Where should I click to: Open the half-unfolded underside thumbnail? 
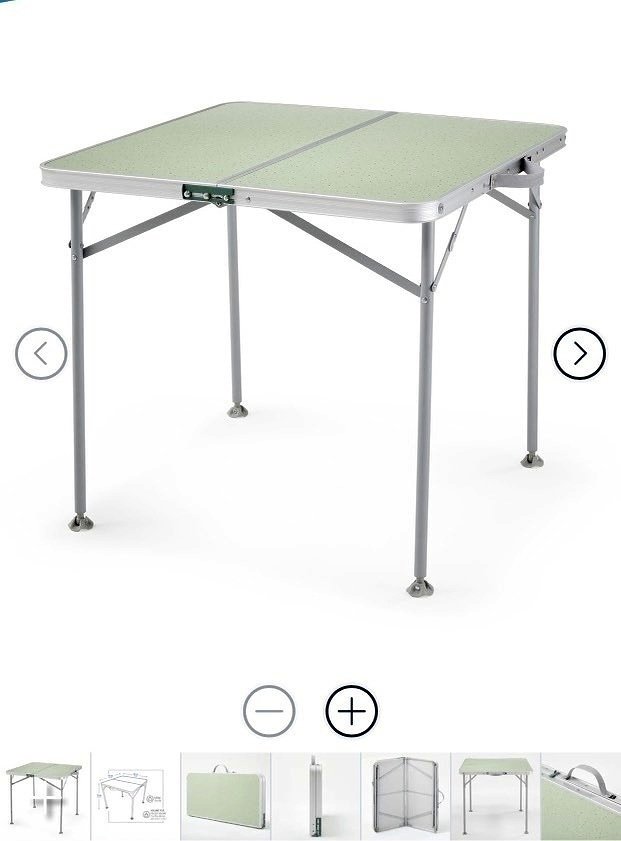405,796
